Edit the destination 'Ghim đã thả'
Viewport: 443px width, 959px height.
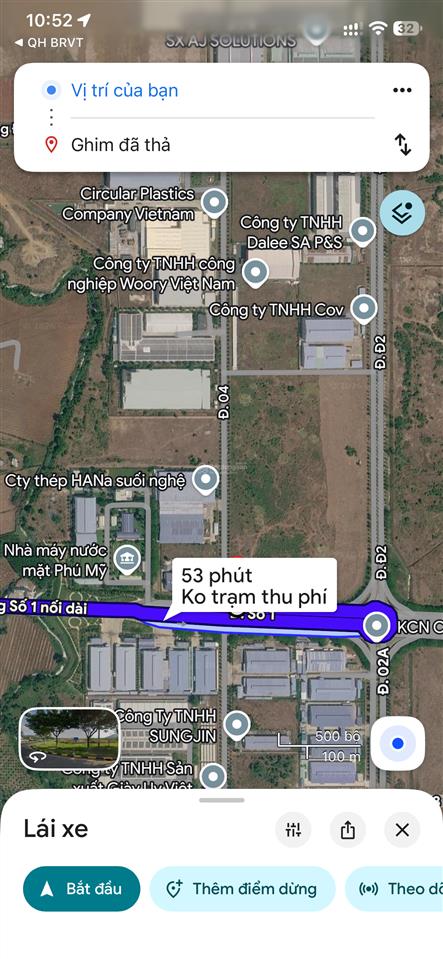pyautogui.click(x=121, y=145)
